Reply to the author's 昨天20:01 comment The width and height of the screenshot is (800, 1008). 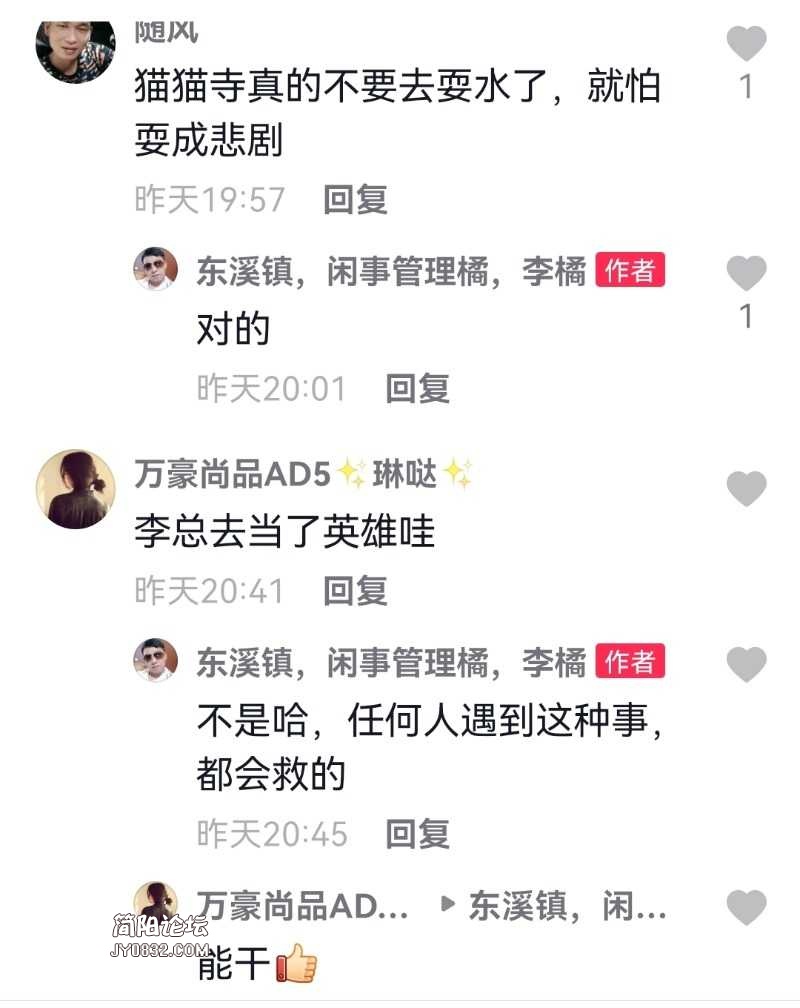point(418,388)
